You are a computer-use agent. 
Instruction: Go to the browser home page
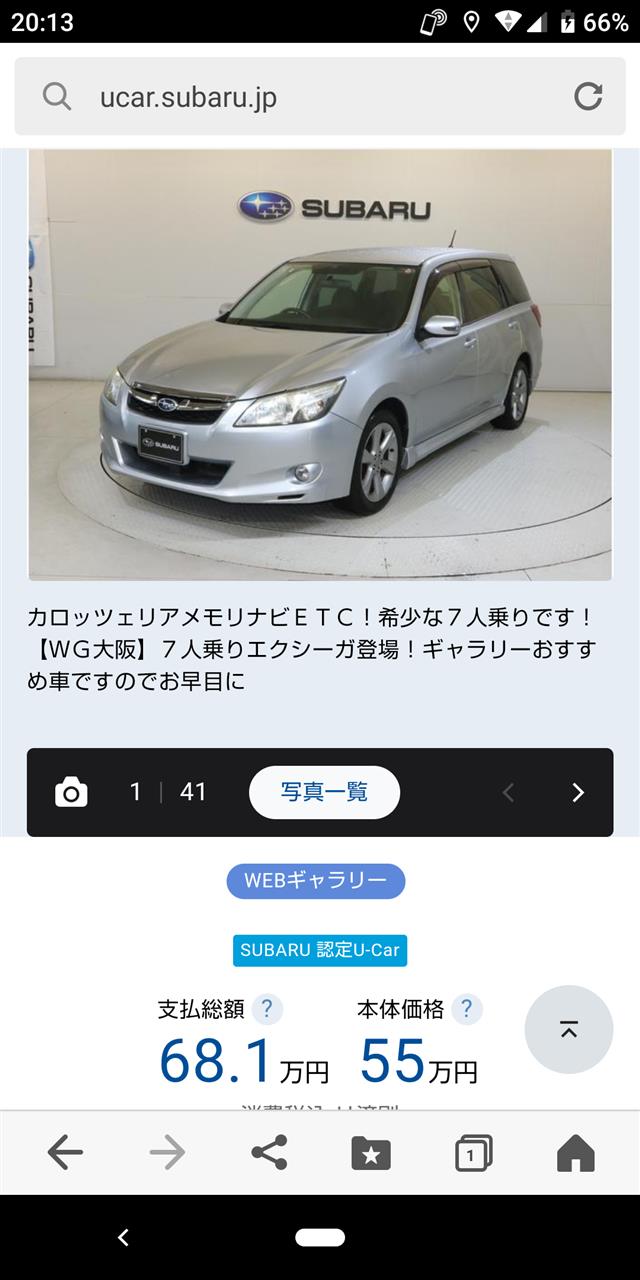coord(575,1153)
